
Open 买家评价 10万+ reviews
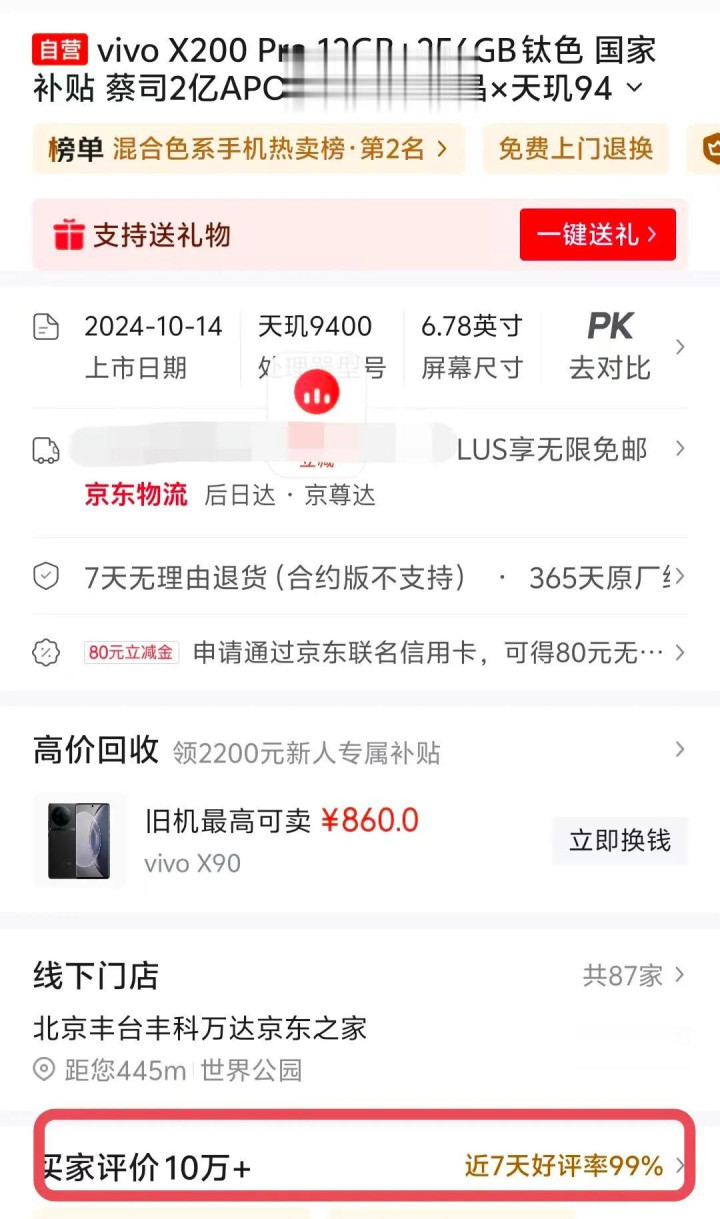[360, 1166]
